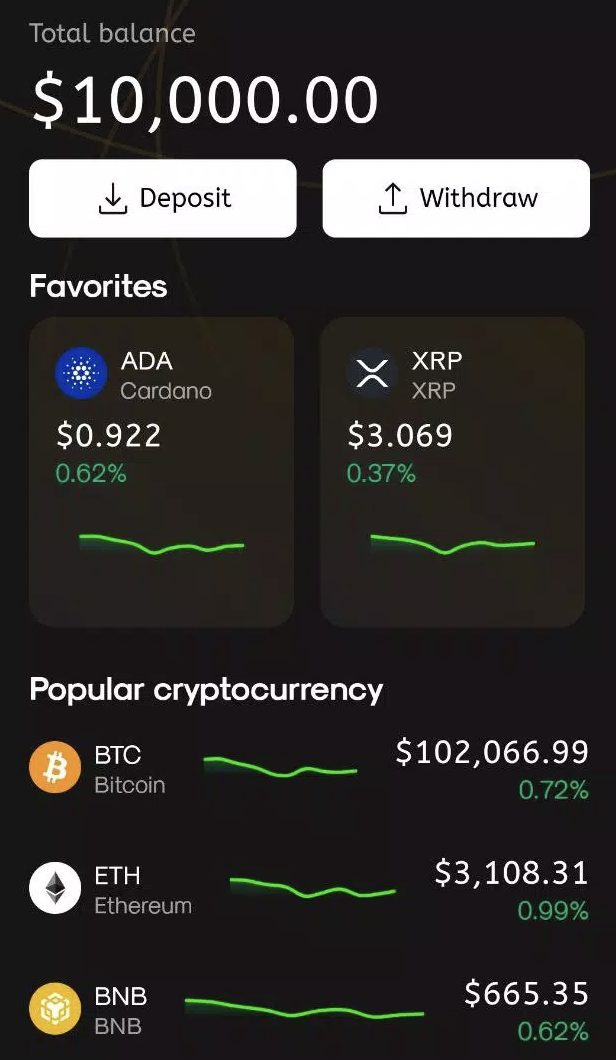The height and width of the screenshot is (1060, 616).
Task: View Ethereum ETH details
Action: (x=308, y=890)
